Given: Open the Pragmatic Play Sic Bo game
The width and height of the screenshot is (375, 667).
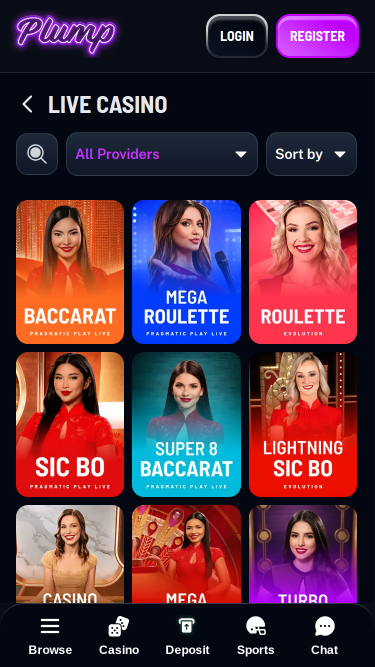Looking at the screenshot, I should tap(70, 425).
